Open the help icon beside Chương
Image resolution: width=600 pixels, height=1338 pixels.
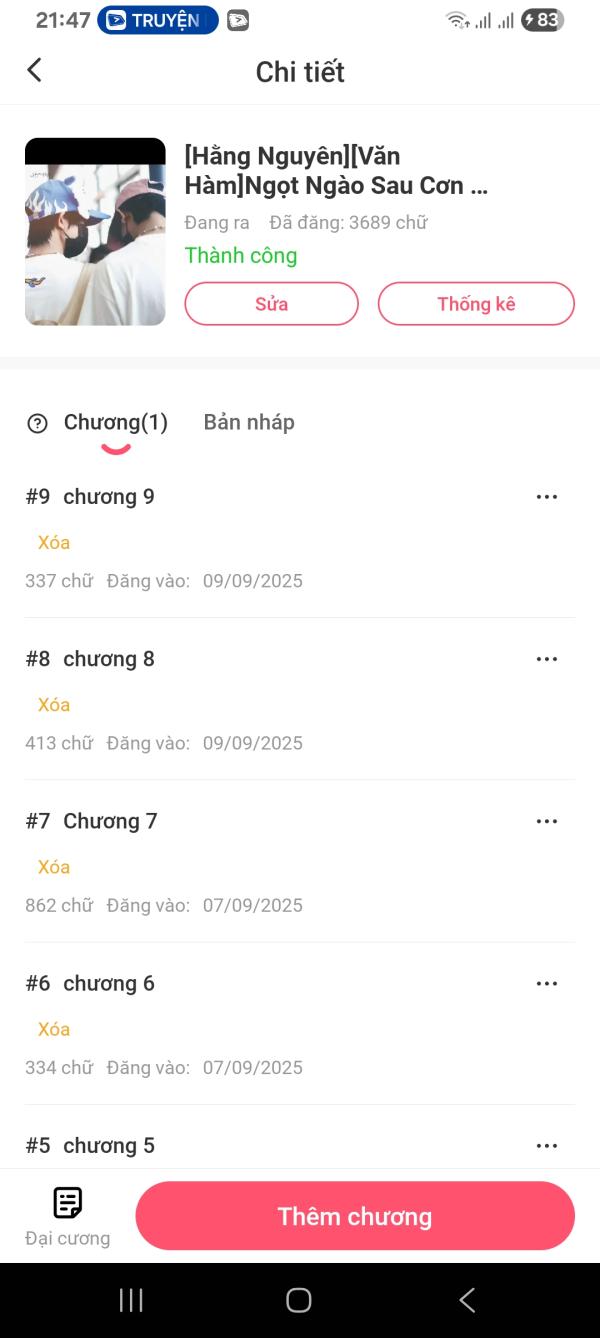click(37, 423)
